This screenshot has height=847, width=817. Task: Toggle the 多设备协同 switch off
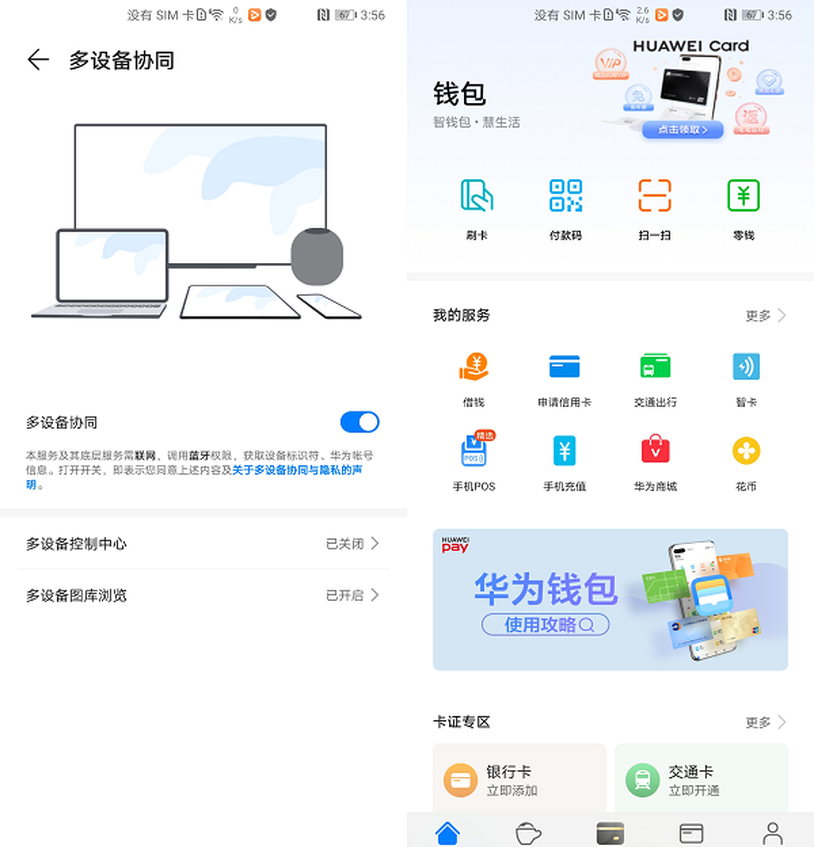pos(359,422)
